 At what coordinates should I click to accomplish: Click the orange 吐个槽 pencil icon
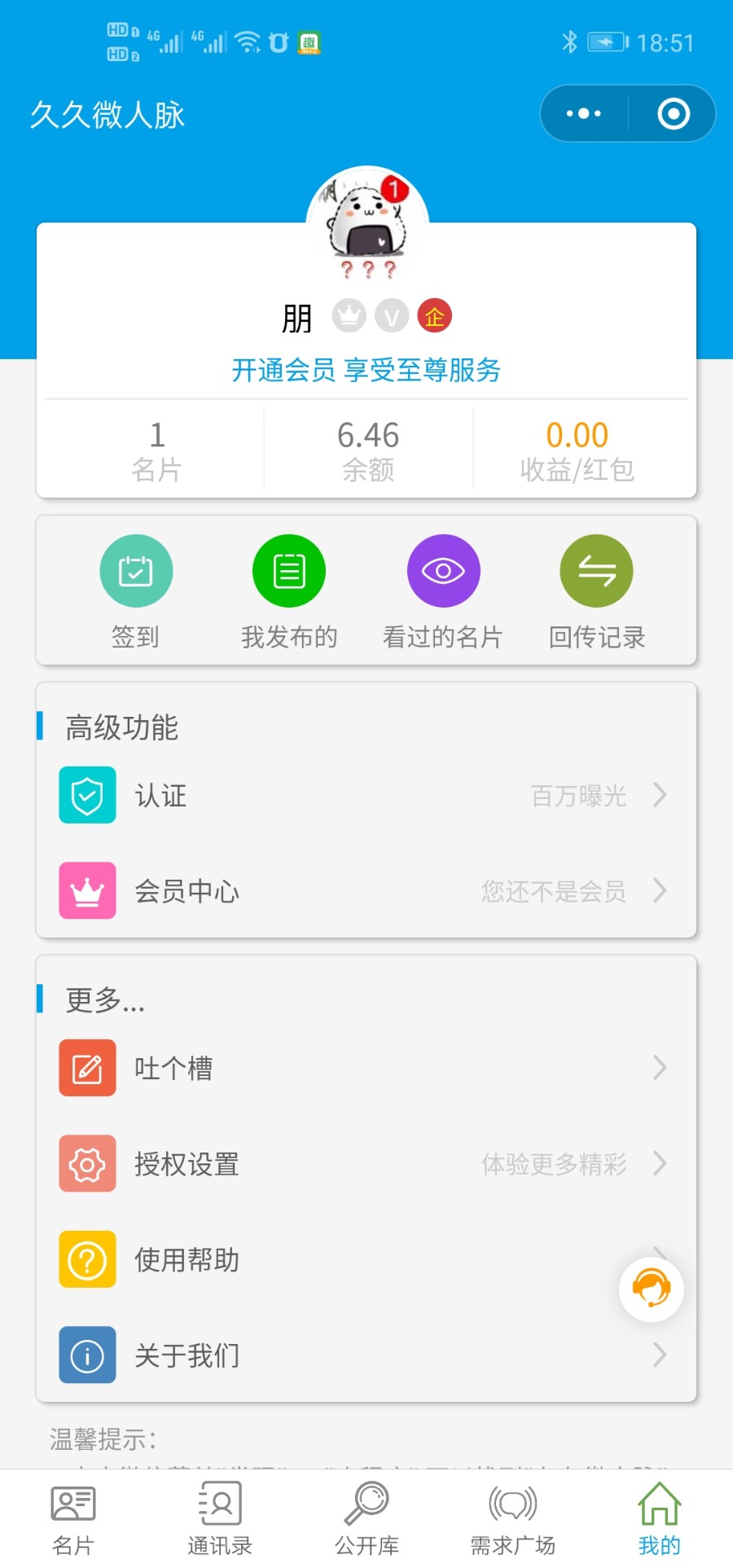(87, 1068)
